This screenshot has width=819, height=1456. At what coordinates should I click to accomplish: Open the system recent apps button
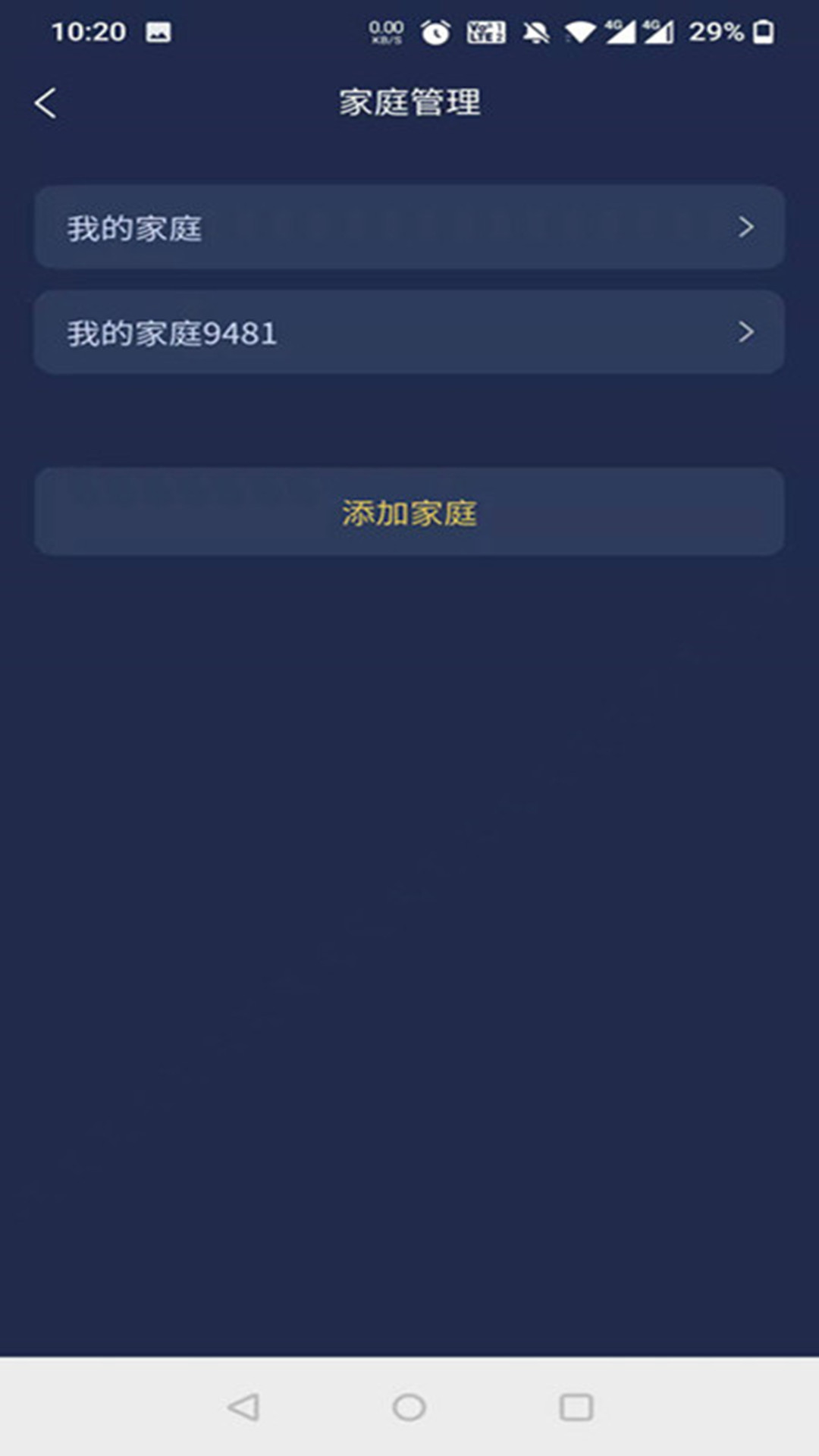(x=576, y=1407)
